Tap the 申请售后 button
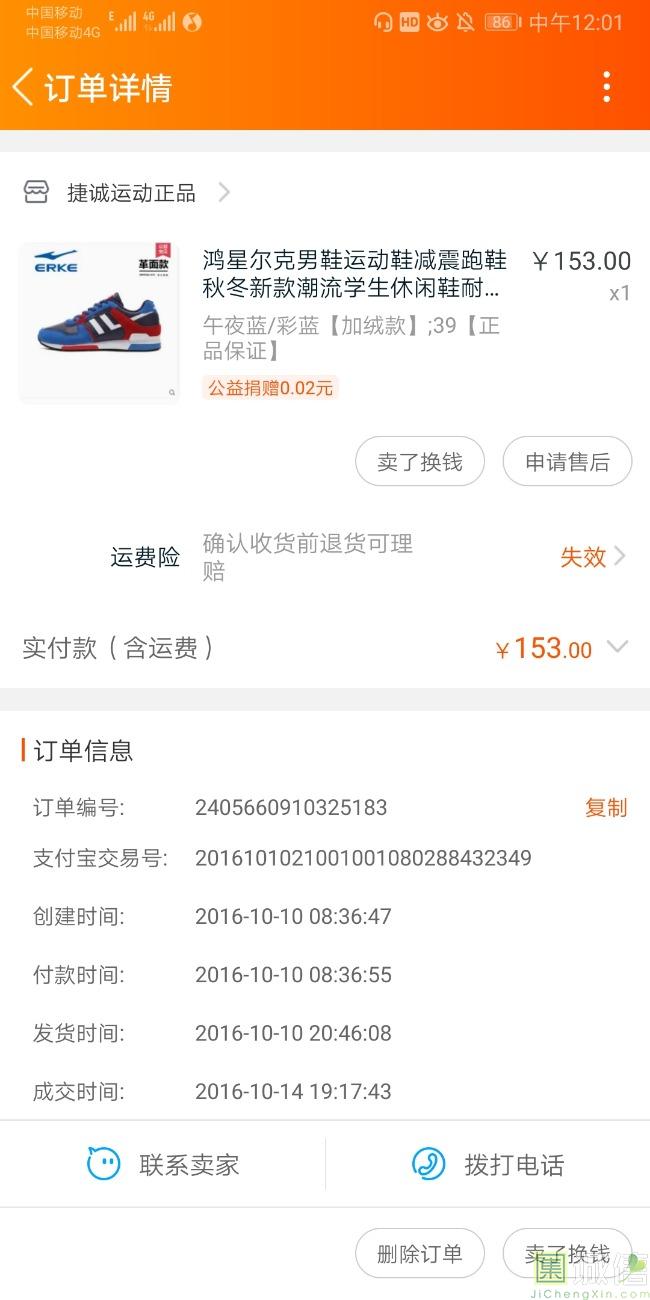 pyautogui.click(x=567, y=462)
